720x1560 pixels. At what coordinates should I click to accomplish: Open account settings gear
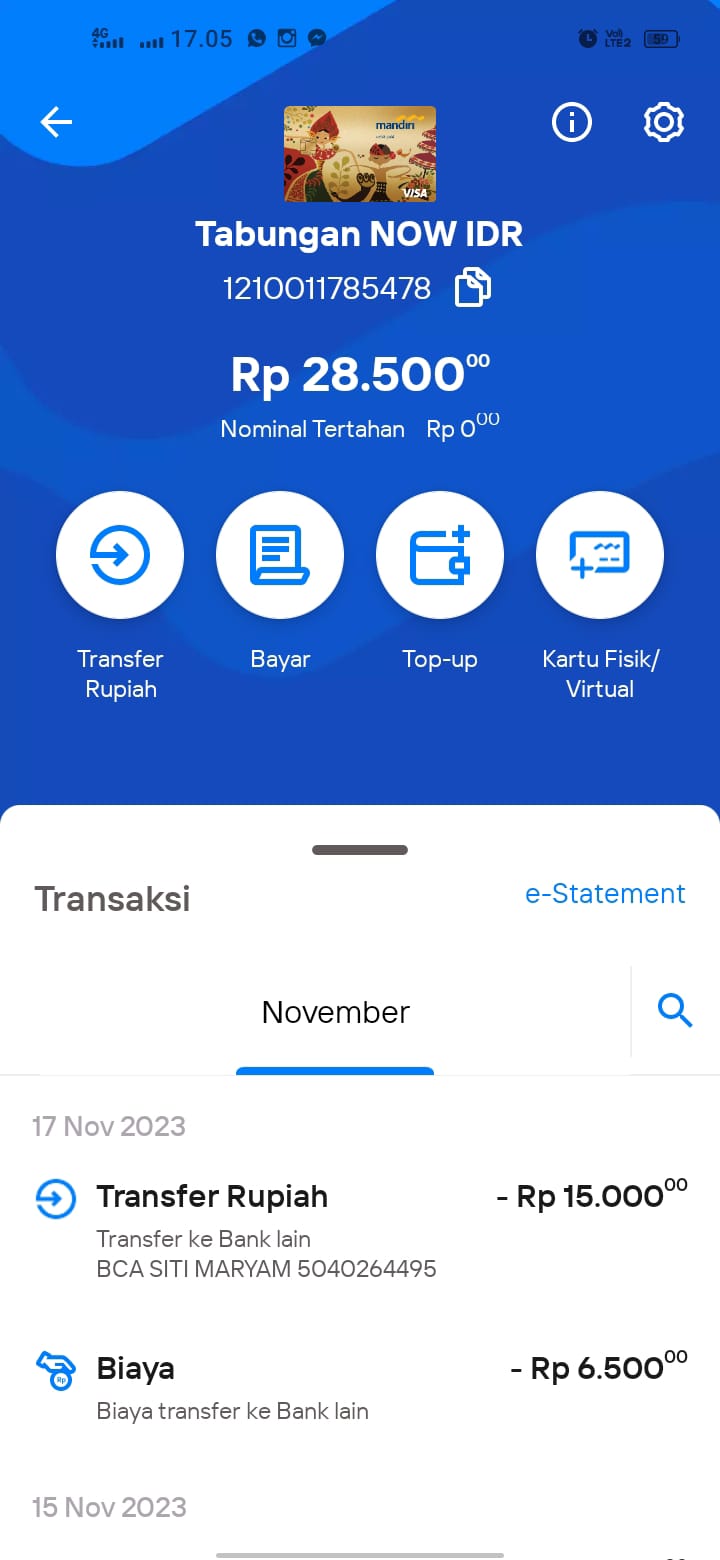coord(664,122)
